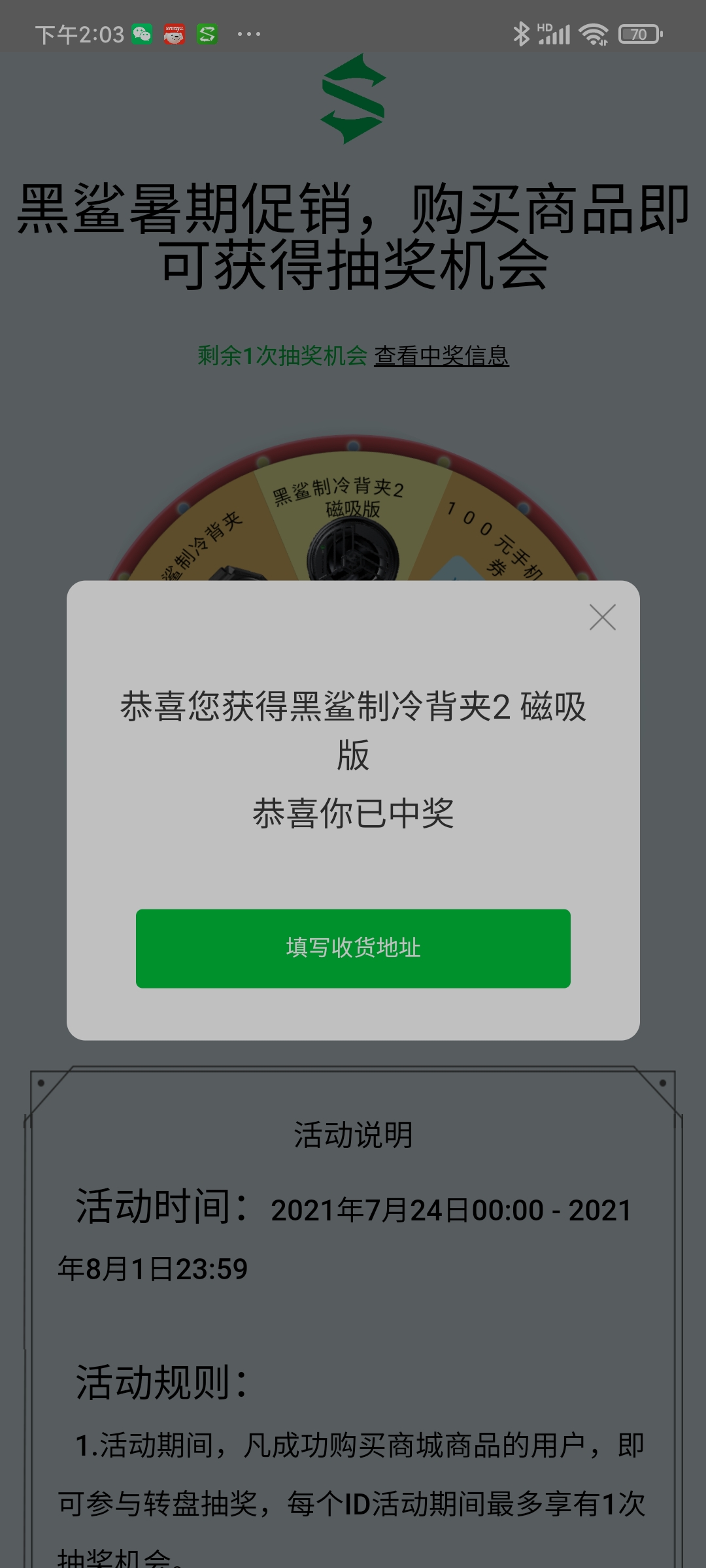Open the 查看中奖信息 link
706x1568 pixels.
pyautogui.click(x=441, y=355)
